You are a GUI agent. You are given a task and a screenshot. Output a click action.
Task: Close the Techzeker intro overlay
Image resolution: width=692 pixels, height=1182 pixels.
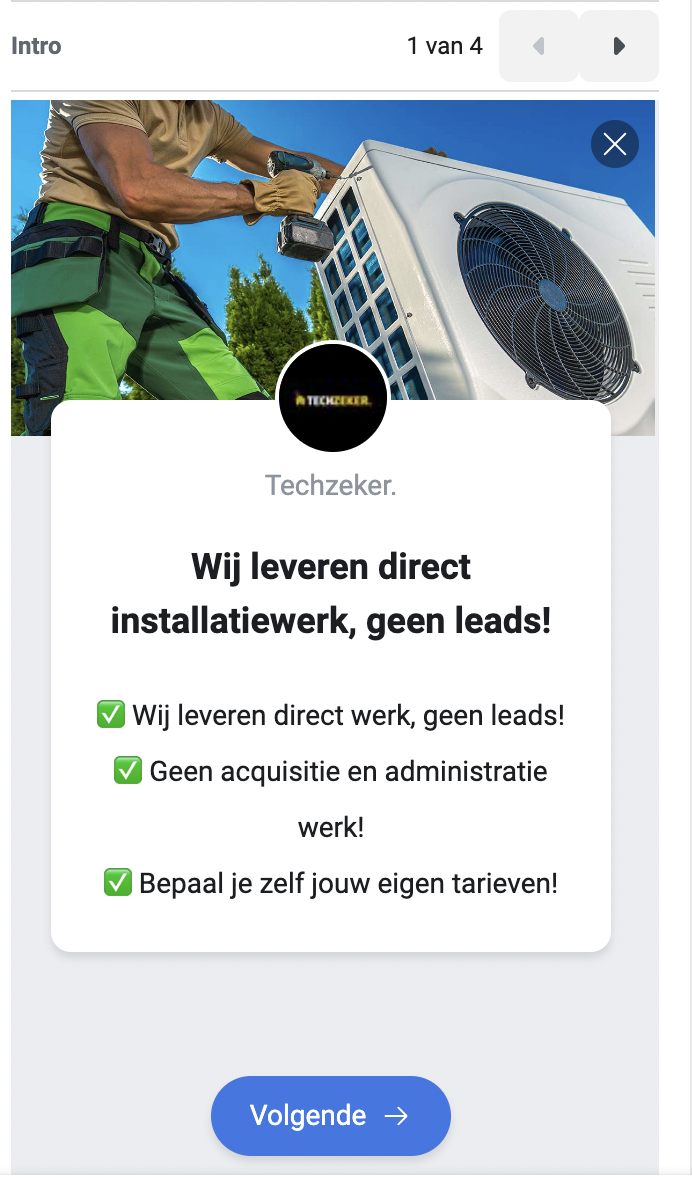click(x=615, y=144)
